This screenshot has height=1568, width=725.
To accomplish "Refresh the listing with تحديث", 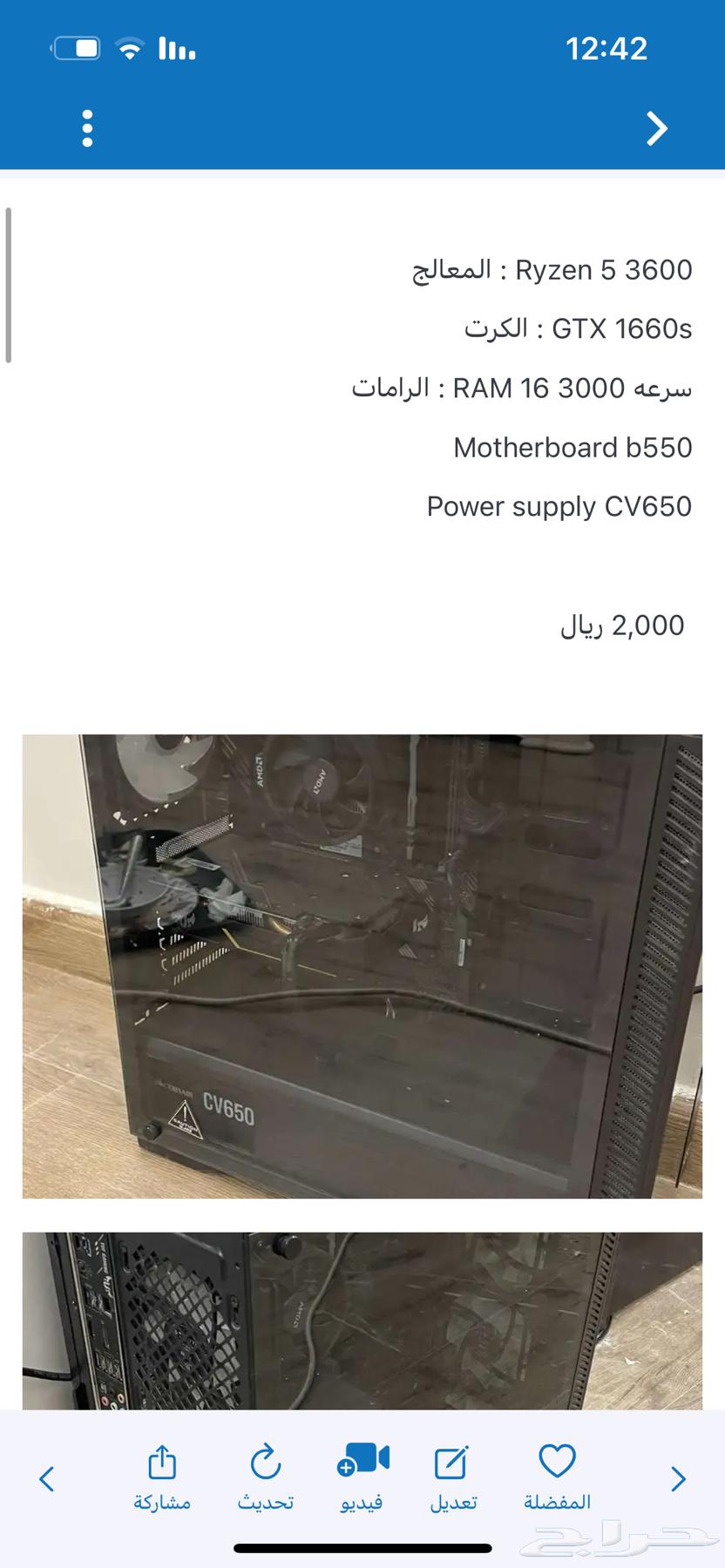I will [x=265, y=1477].
